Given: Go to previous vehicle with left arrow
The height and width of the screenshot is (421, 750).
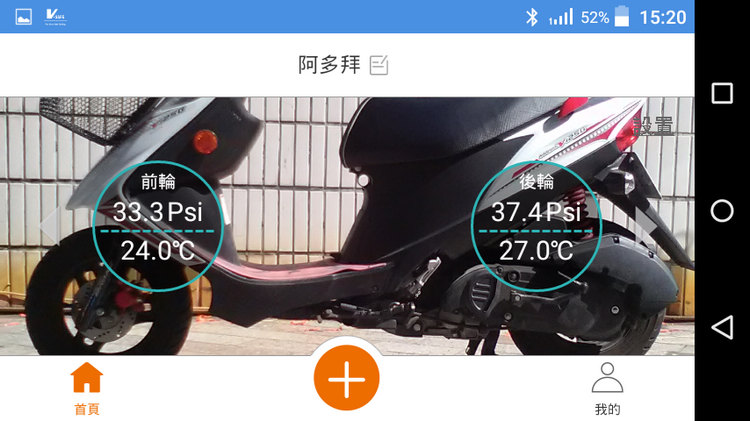Looking at the screenshot, I should tap(50, 224).
